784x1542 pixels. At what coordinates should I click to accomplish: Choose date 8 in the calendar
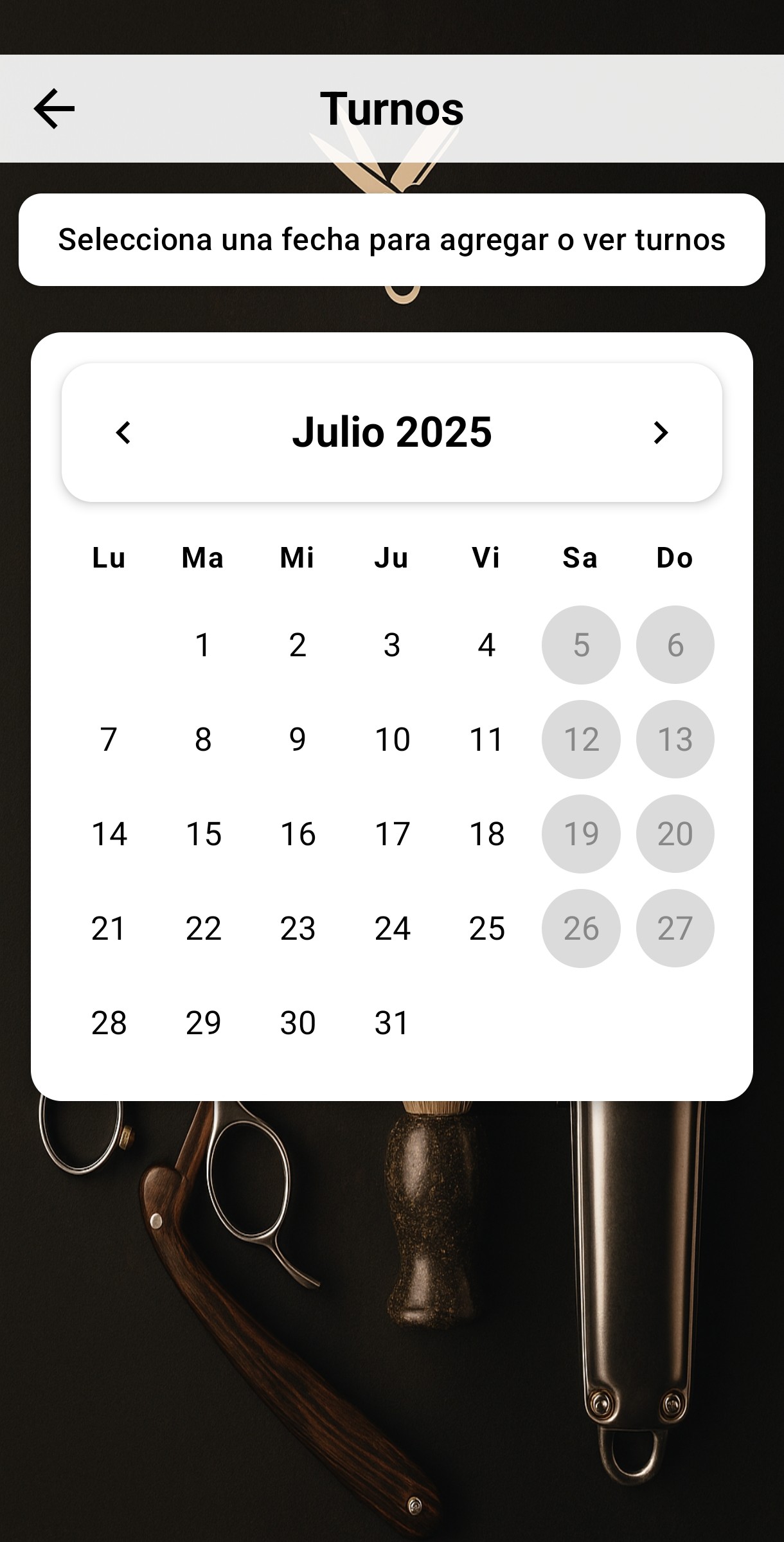click(x=203, y=739)
